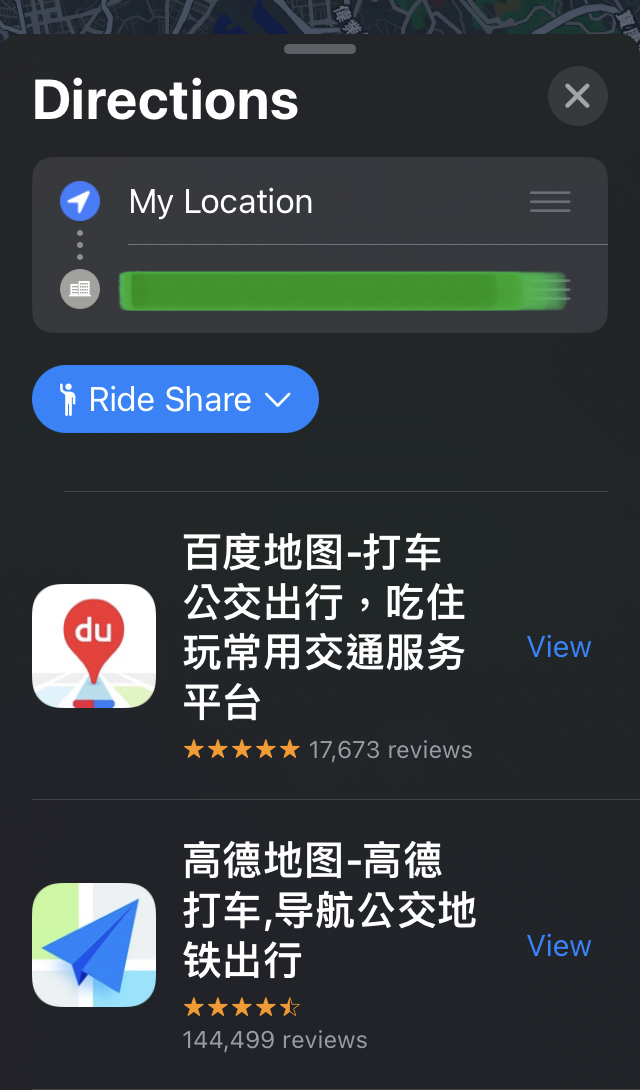The width and height of the screenshot is (640, 1090).
Task: View the 高德地图 app
Action: coord(559,946)
